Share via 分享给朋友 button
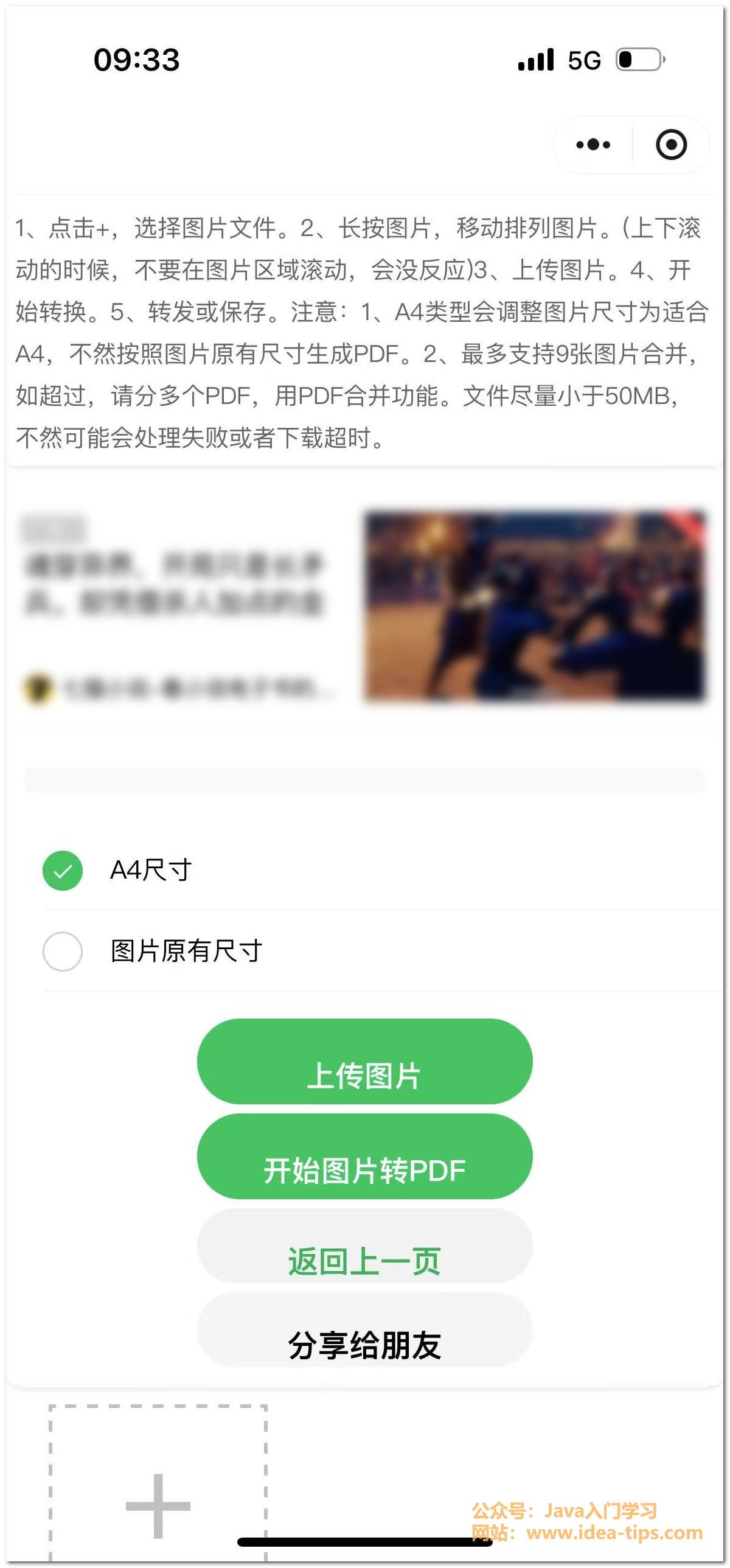Image resolution: width=730 pixels, height=1568 pixels. (x=364, y=1332)
